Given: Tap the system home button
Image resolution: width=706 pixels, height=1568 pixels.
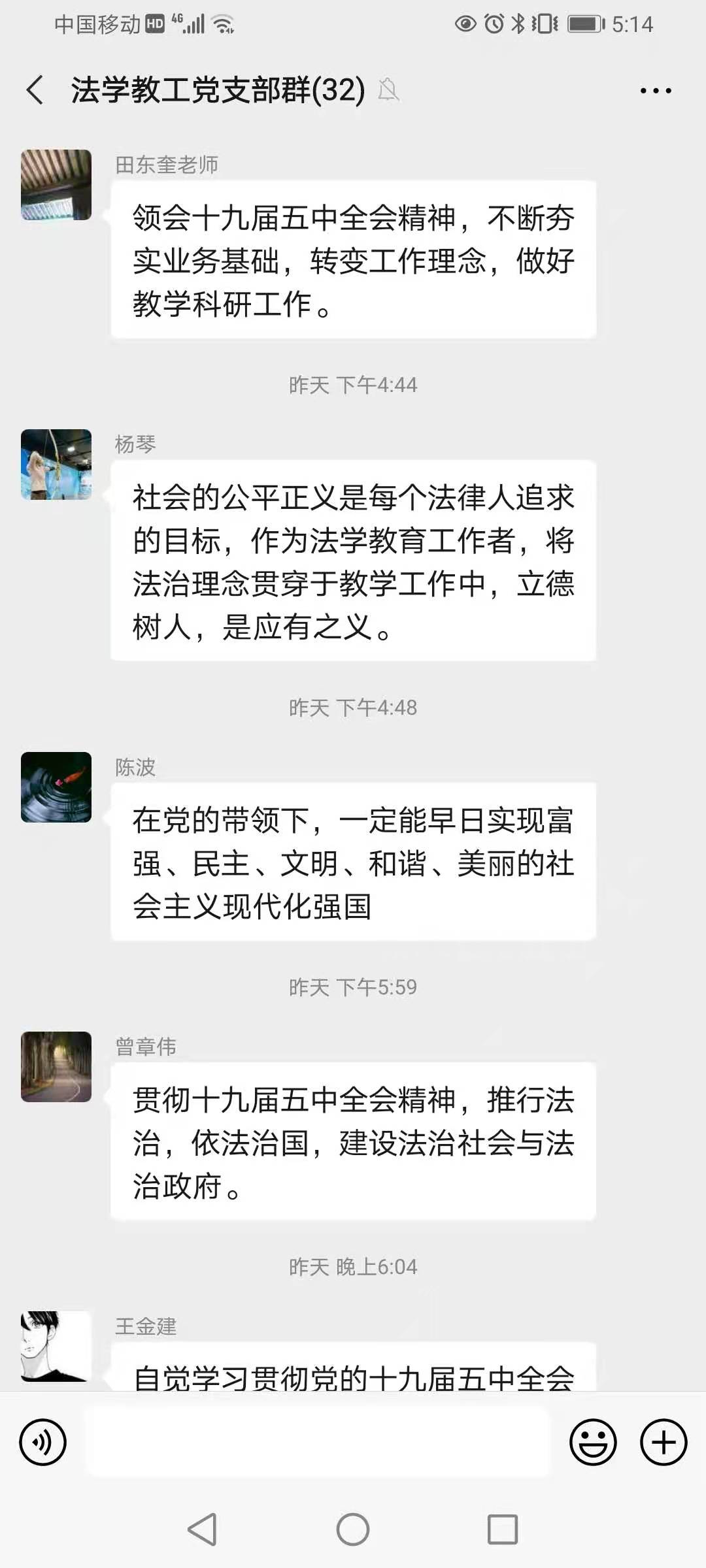Looking at the screenshot, I should pos(353,1529).
